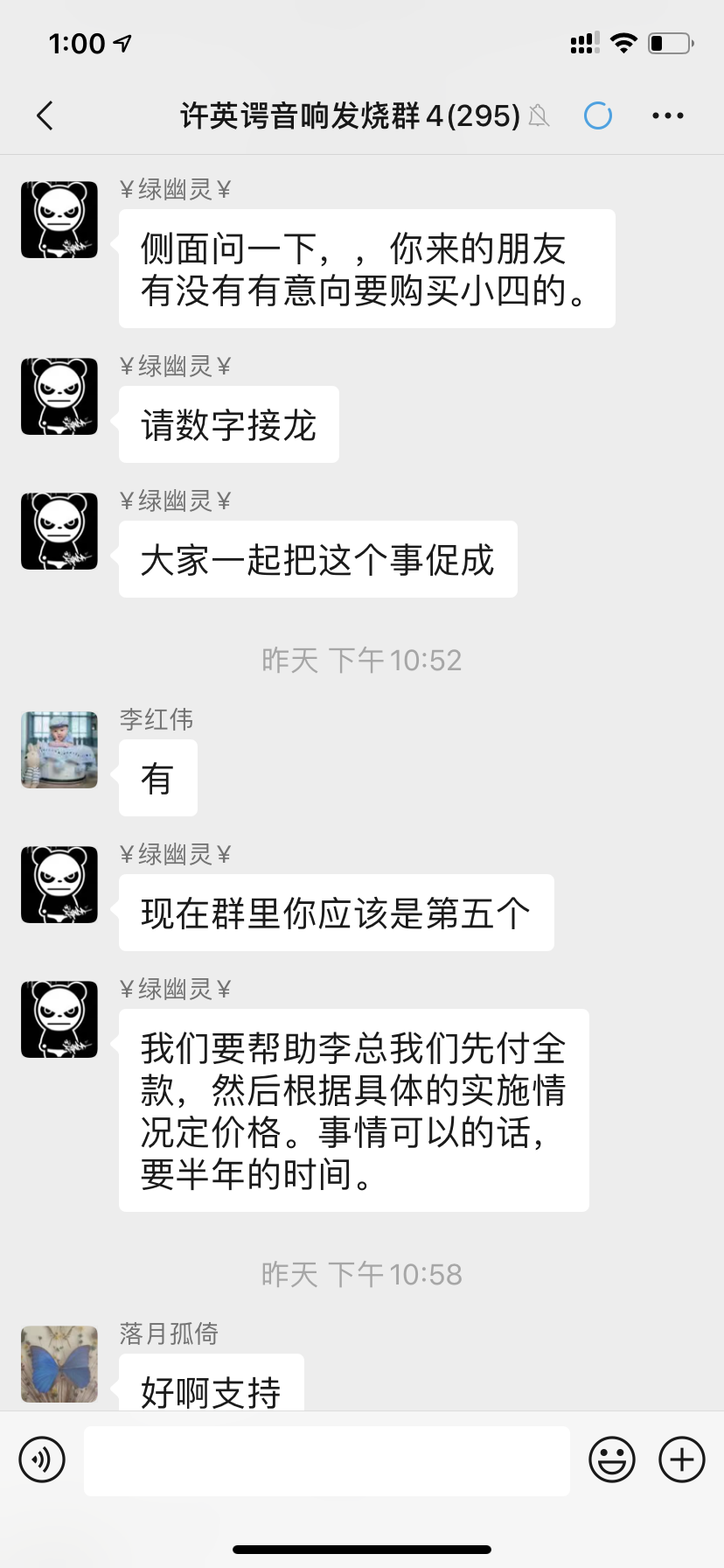Open the group chat details menu
Screen dimensions: 724x1568
[668, 115]
